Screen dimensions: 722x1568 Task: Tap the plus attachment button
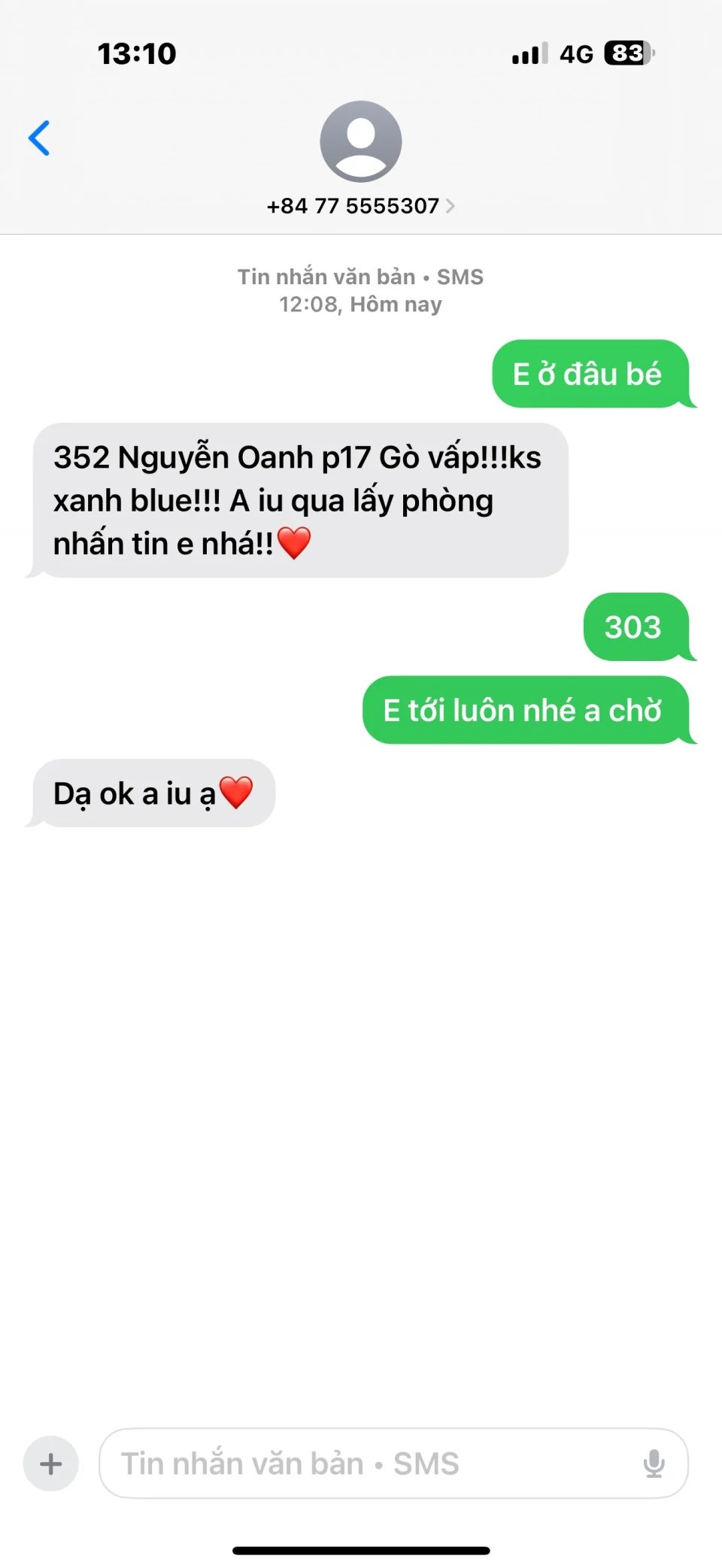click(51, 1463)
